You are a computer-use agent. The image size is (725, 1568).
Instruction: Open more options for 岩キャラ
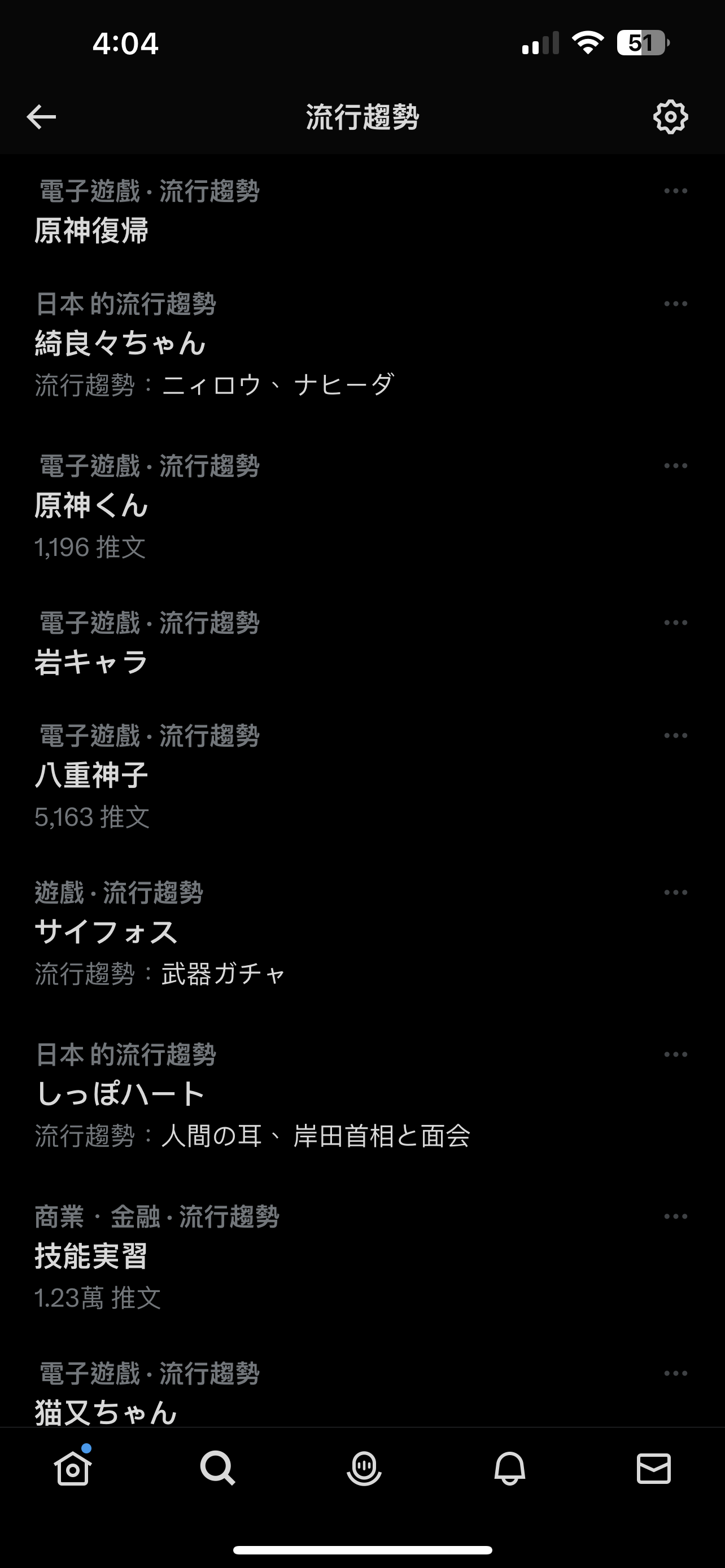tap(676, 623)
